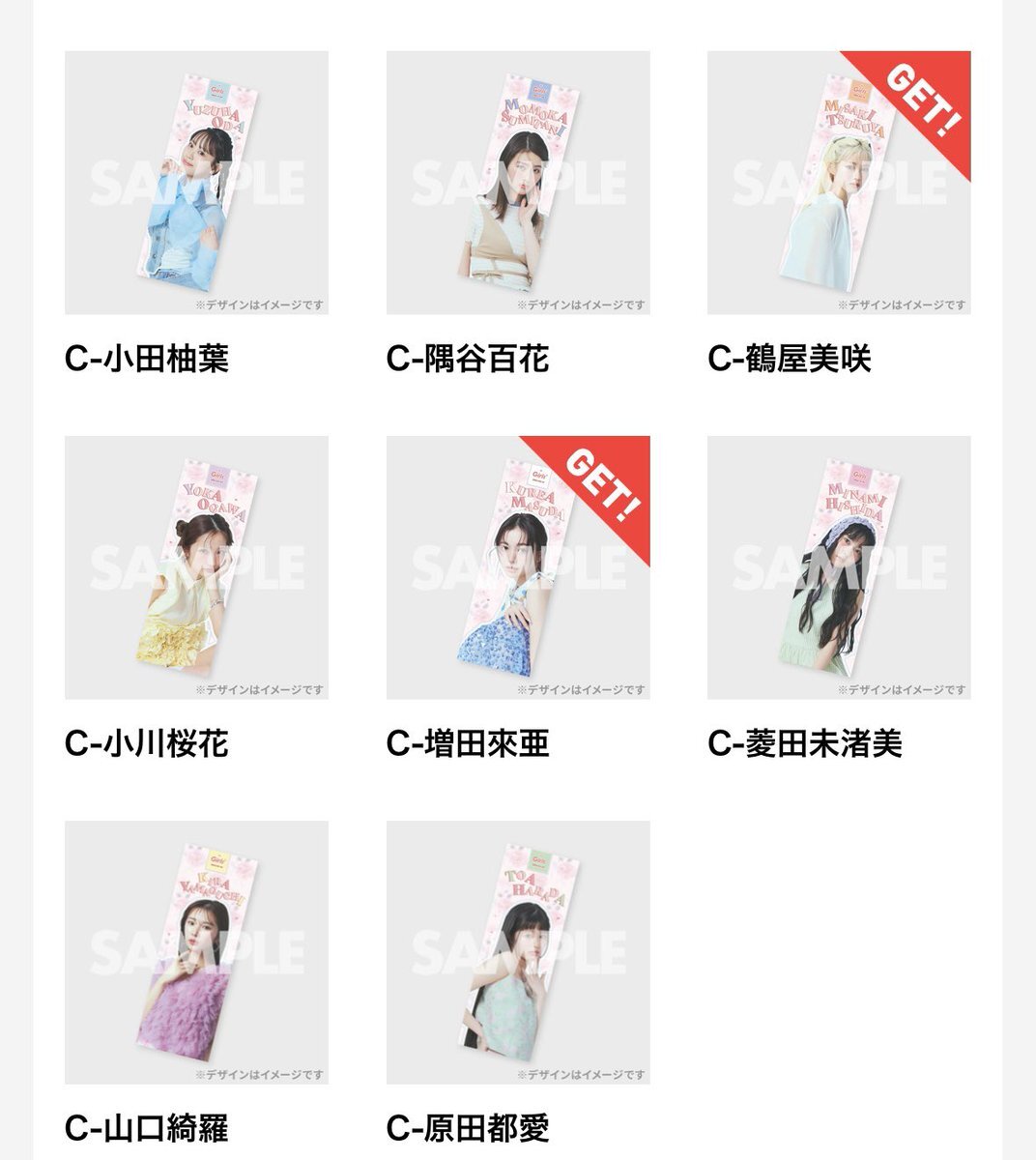This screenshot has height=1160, width=1036.
Task: Select the C-鶴屋美咲 tile marked GET!
Action: pyautogui.click(x=839, y=183)
